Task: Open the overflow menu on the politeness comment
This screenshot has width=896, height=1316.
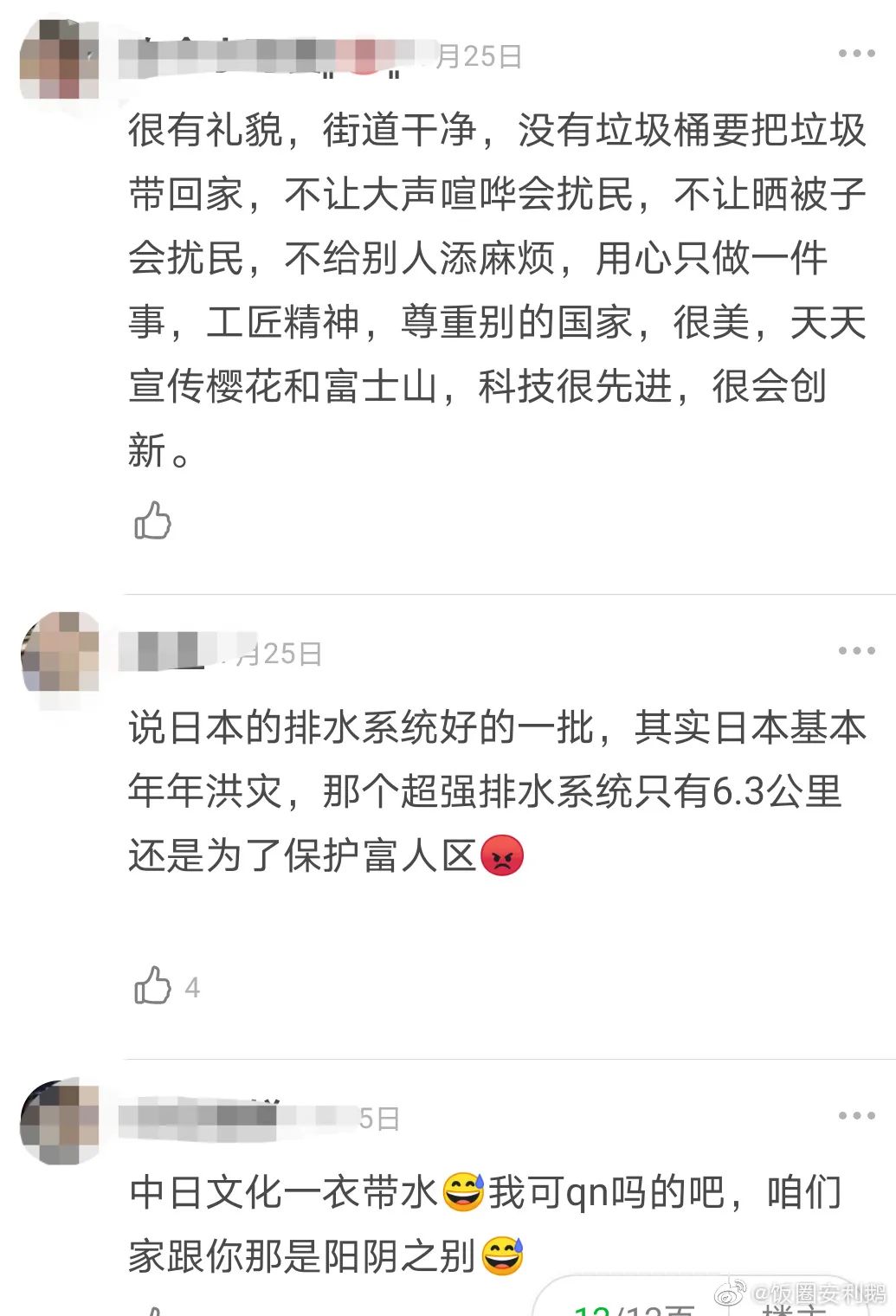Action: [856, 54]
